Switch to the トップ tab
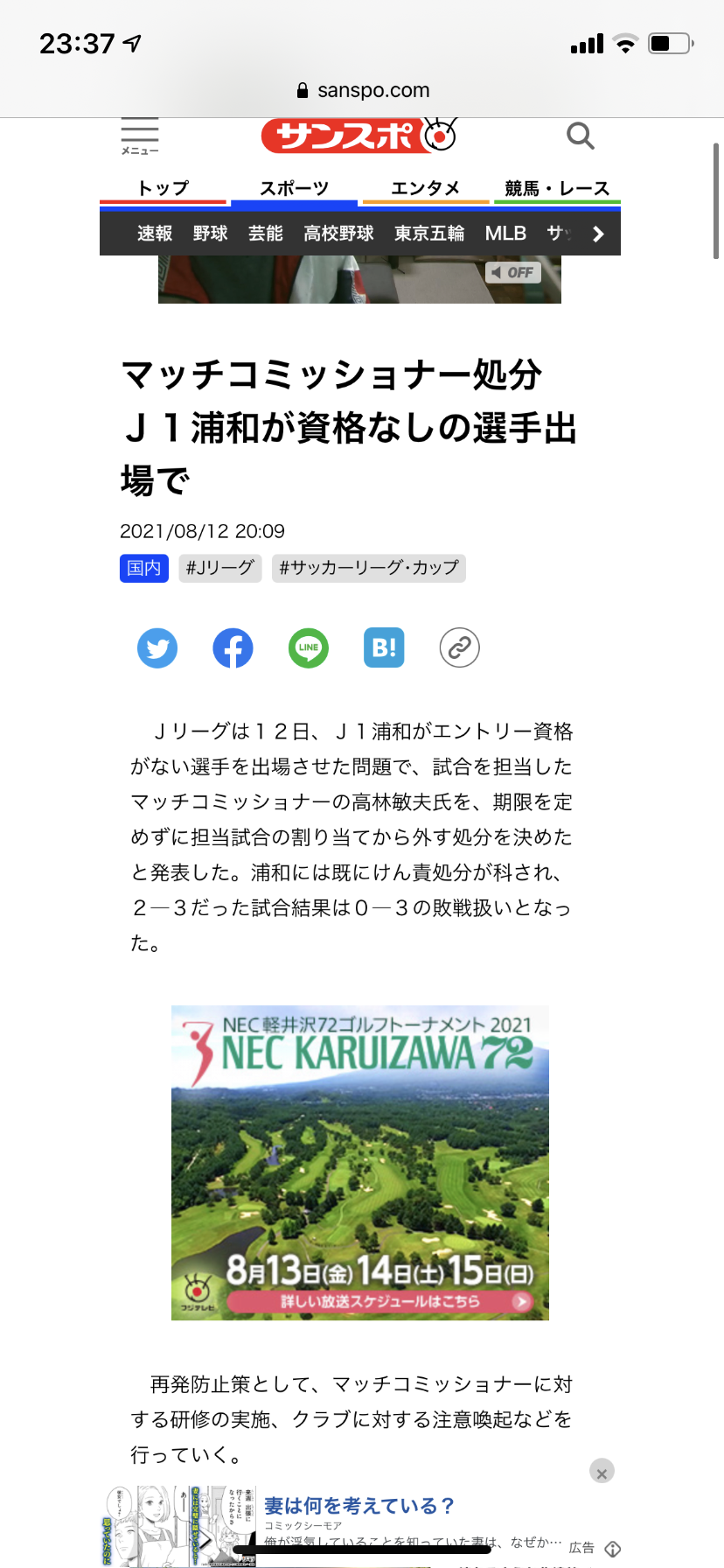 click(164, 188)
